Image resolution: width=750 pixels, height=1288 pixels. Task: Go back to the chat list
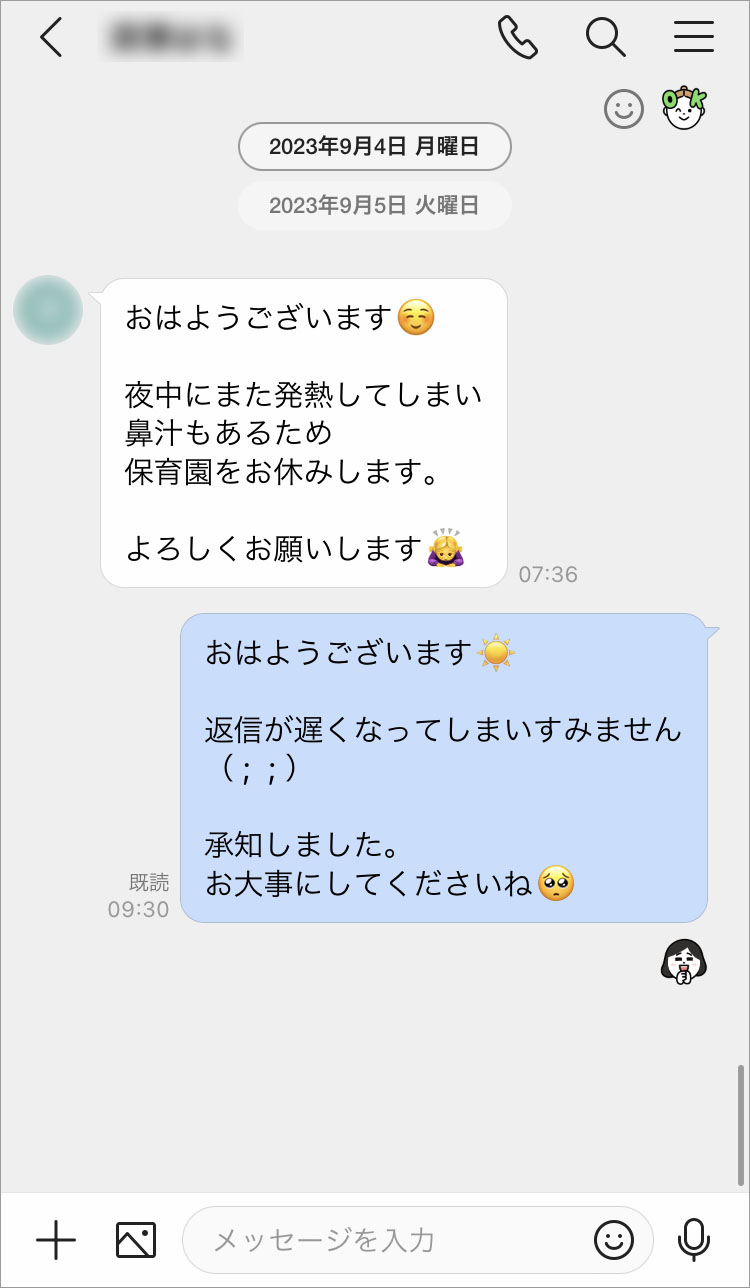pyautogui.click(x=51, y=38)
